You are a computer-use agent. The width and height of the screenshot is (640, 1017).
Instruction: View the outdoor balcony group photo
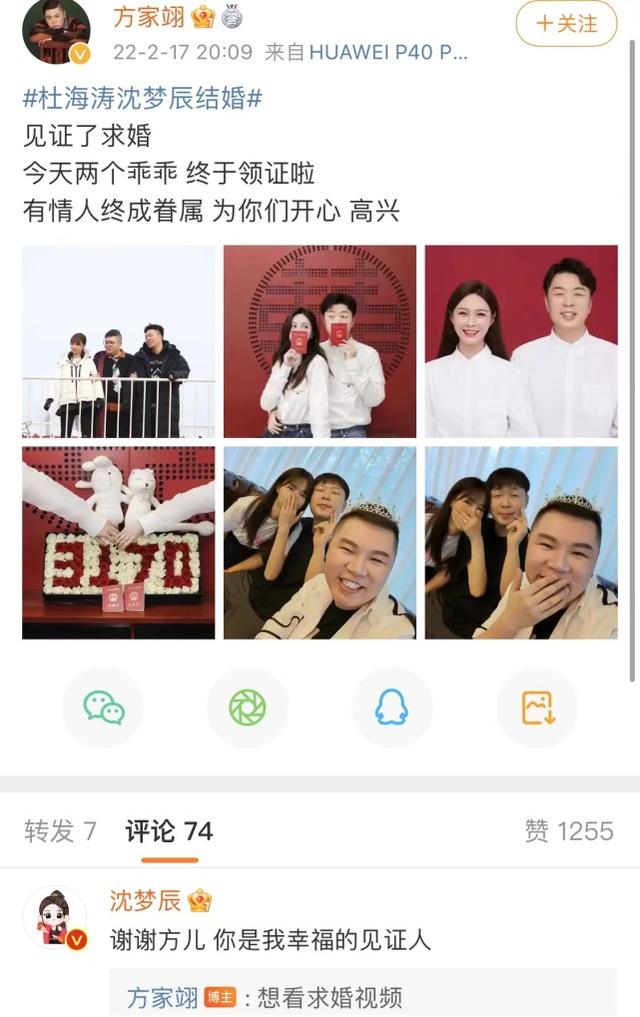(x=118, y=341)
